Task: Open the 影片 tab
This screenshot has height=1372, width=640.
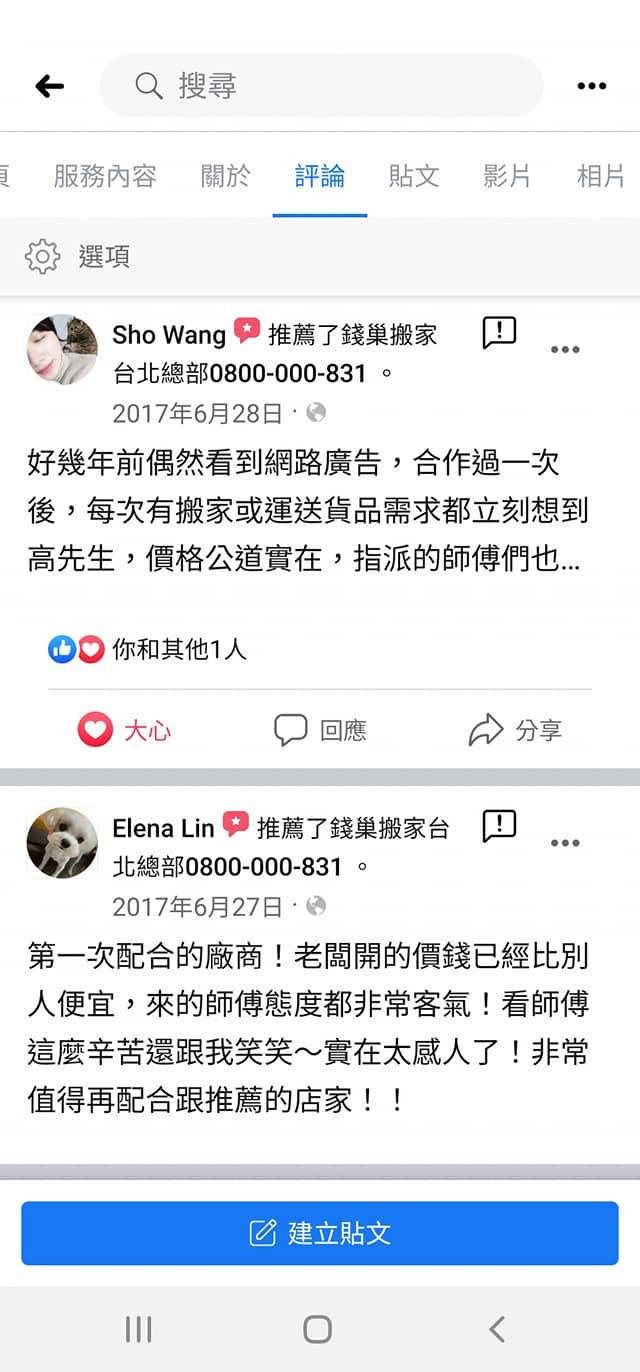Action: click(x=507, y=177)
